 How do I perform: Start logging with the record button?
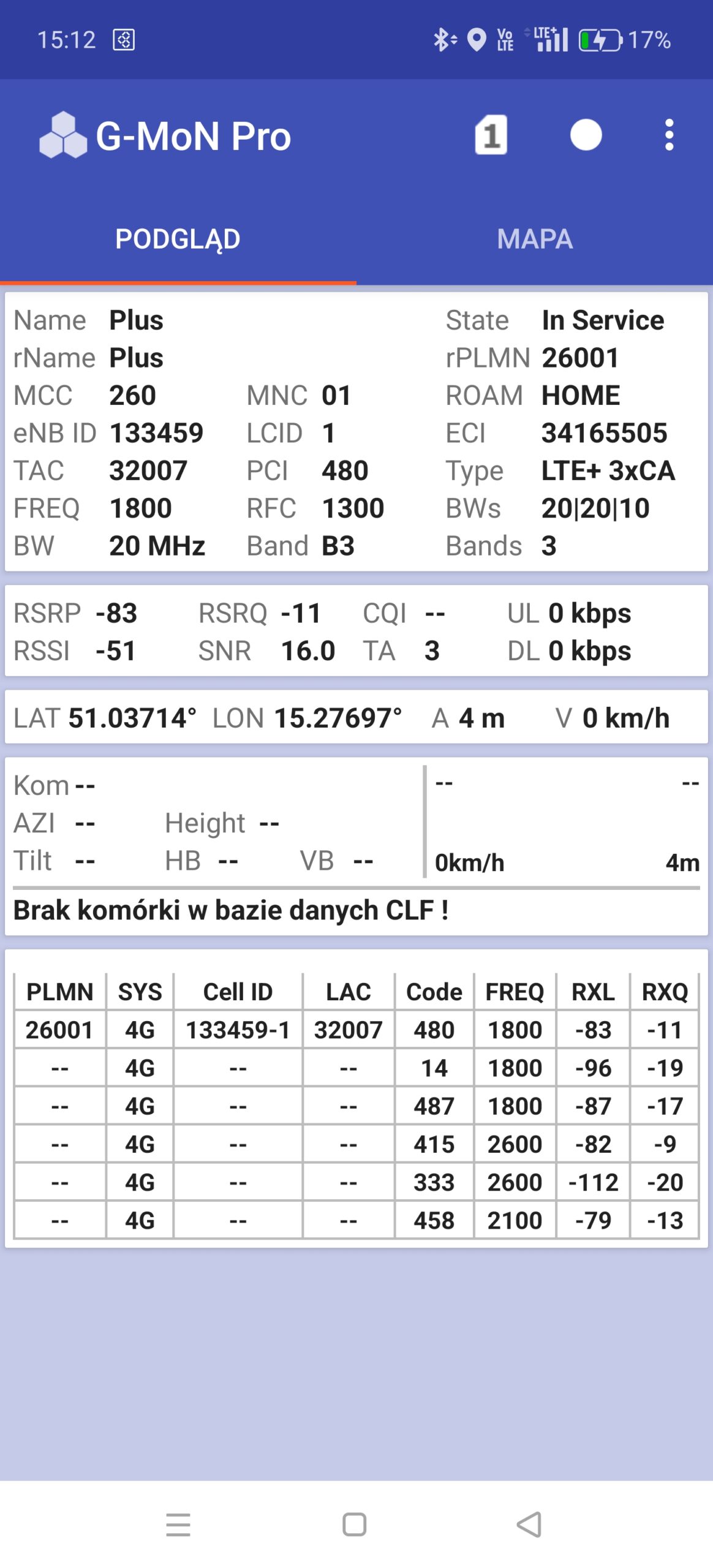click(x=586, y=135)
